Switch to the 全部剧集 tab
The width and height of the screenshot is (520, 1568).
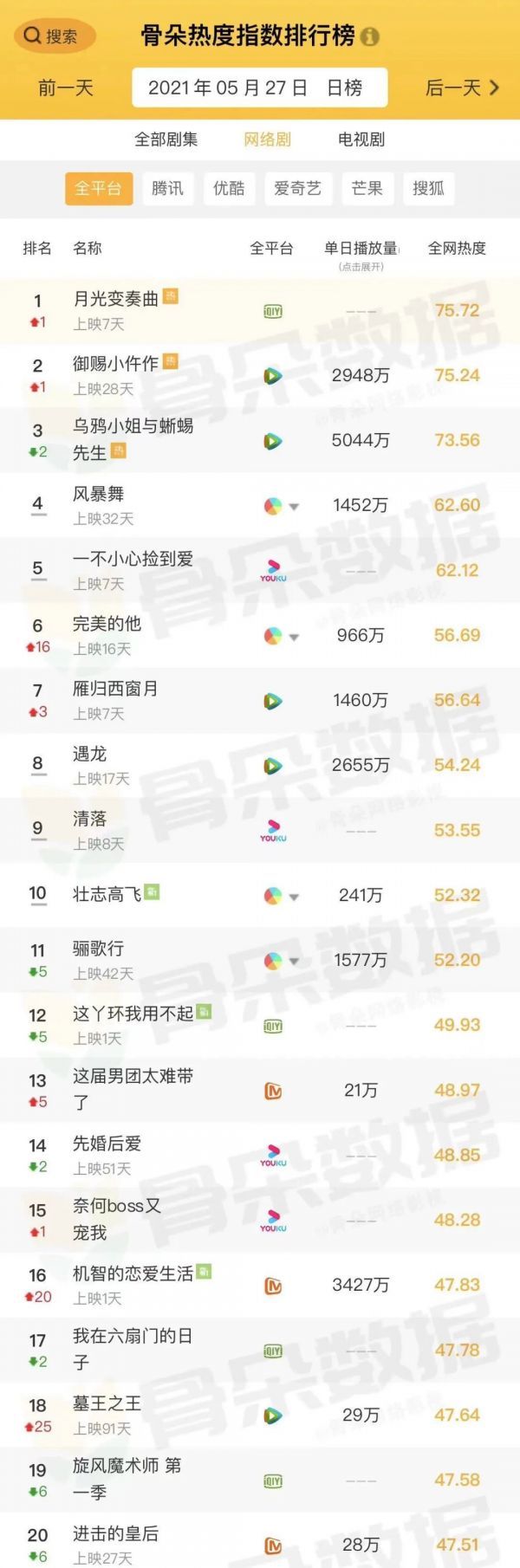pos(166,139)
